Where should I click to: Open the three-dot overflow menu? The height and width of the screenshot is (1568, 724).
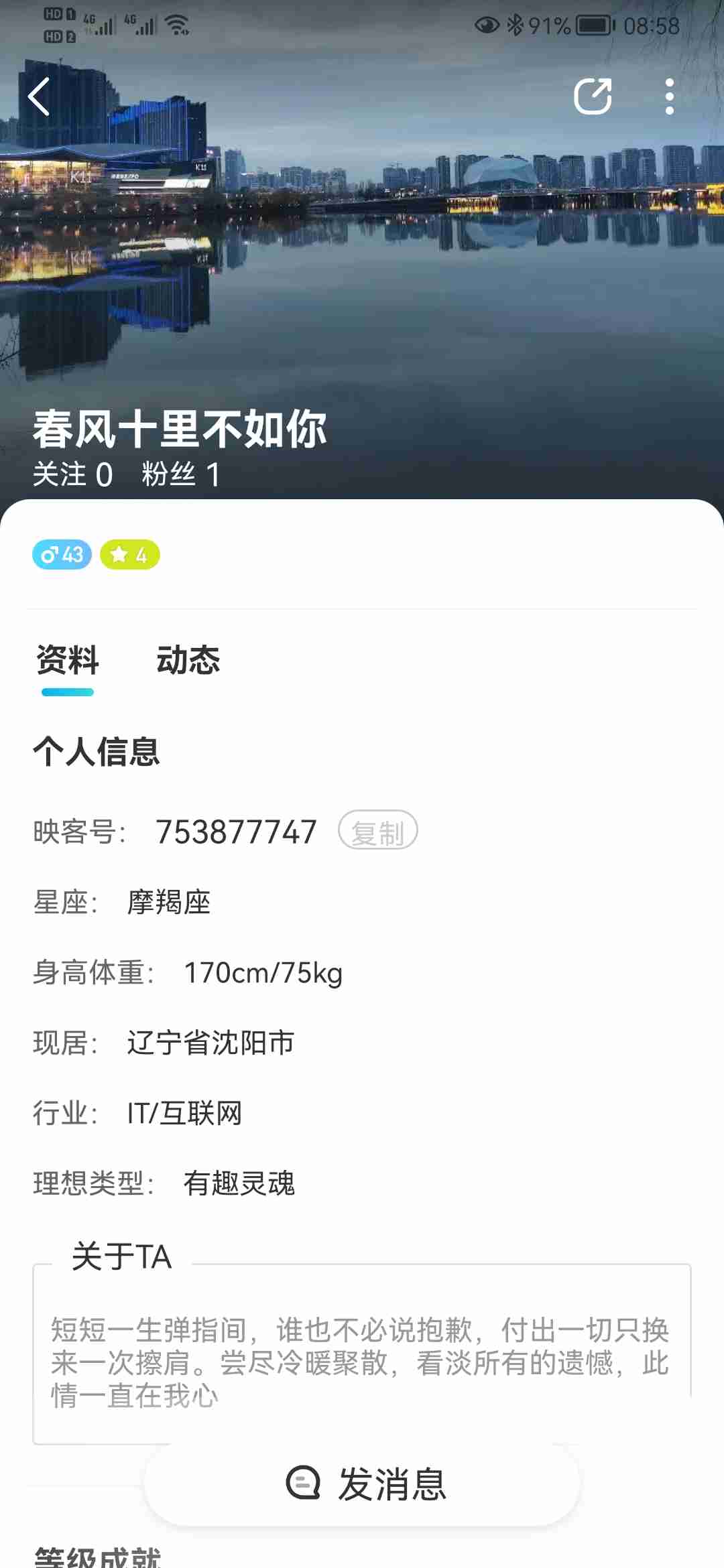coord(669,97)
